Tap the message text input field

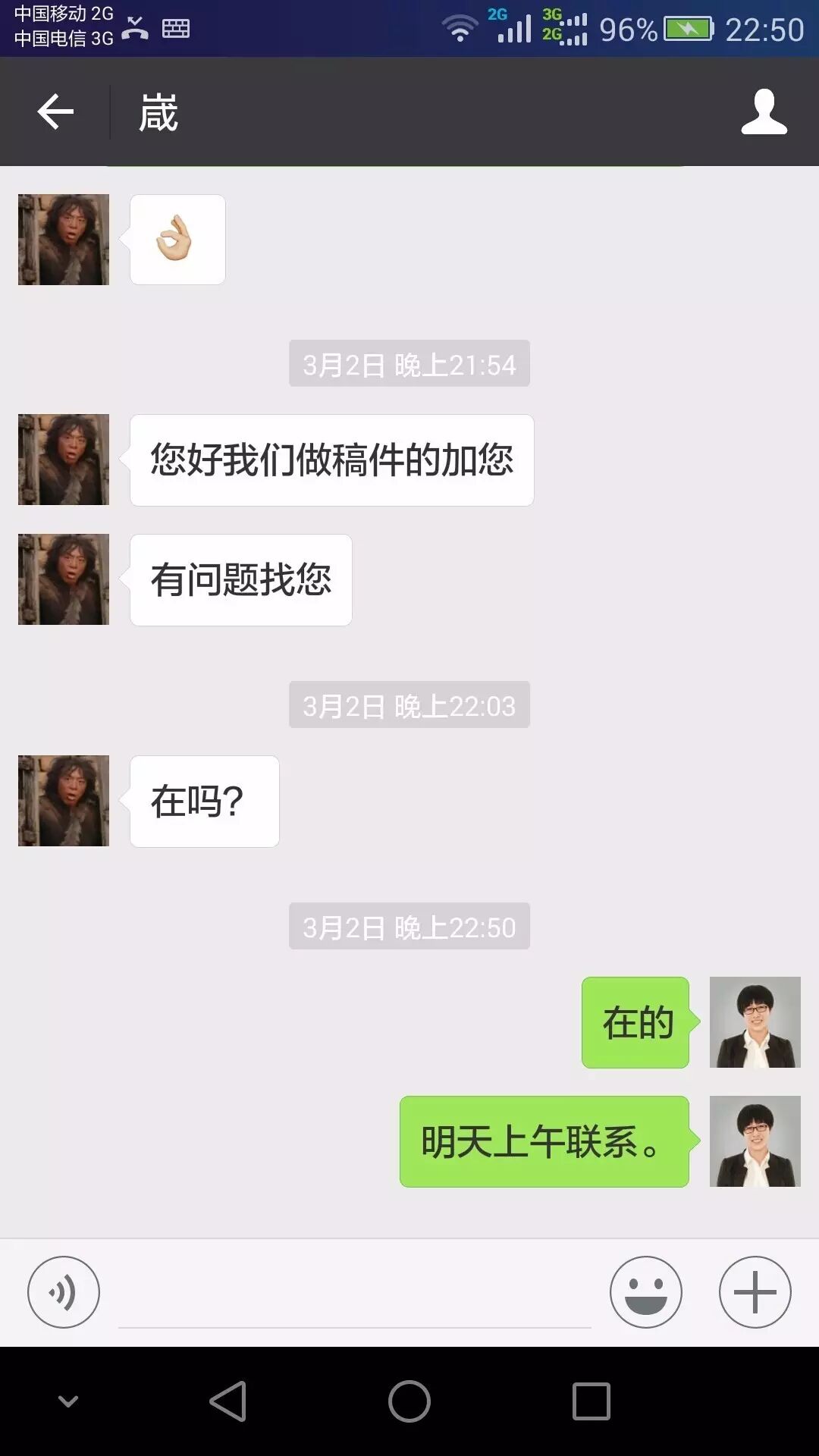pyautogui.click(x=354, y=1297)
